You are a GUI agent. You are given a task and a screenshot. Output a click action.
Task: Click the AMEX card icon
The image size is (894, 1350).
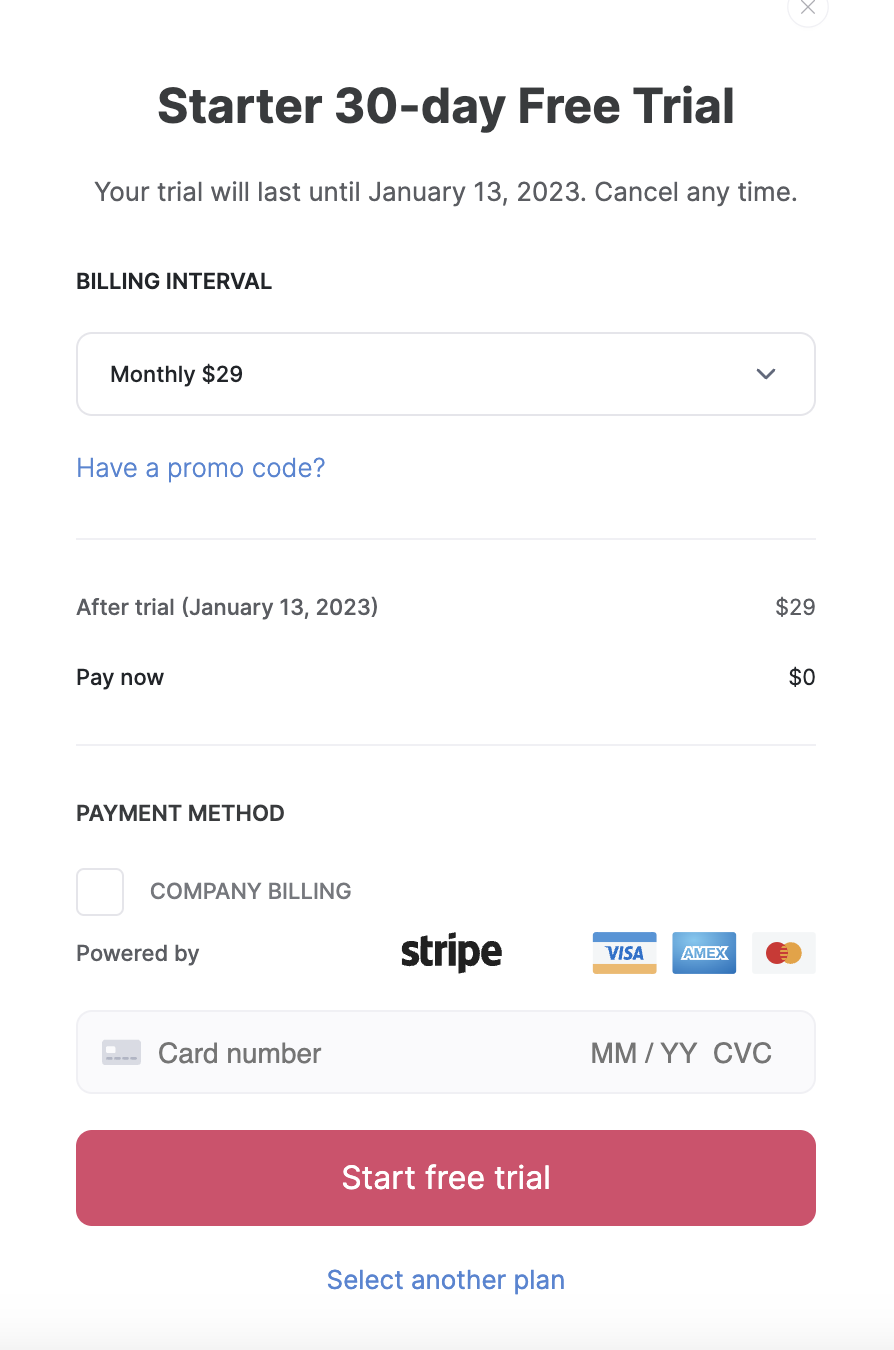[x=704, y=953]
